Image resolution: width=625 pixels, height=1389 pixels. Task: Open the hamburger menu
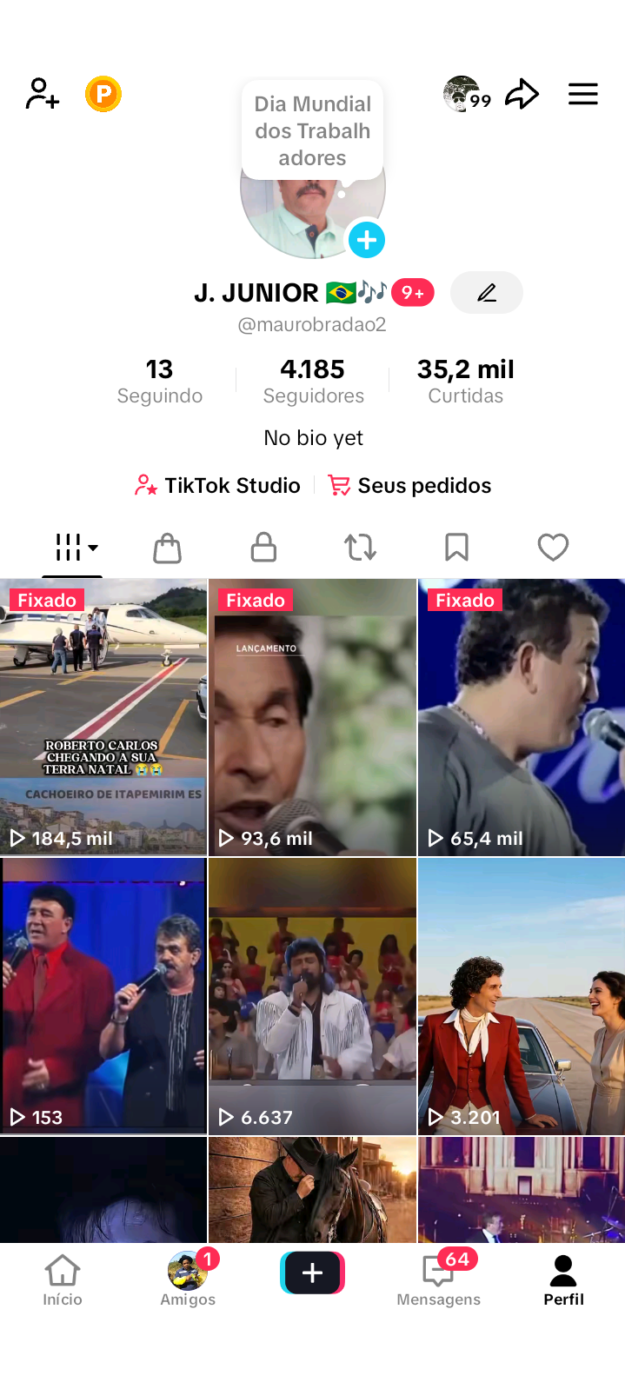click(583, 94)
